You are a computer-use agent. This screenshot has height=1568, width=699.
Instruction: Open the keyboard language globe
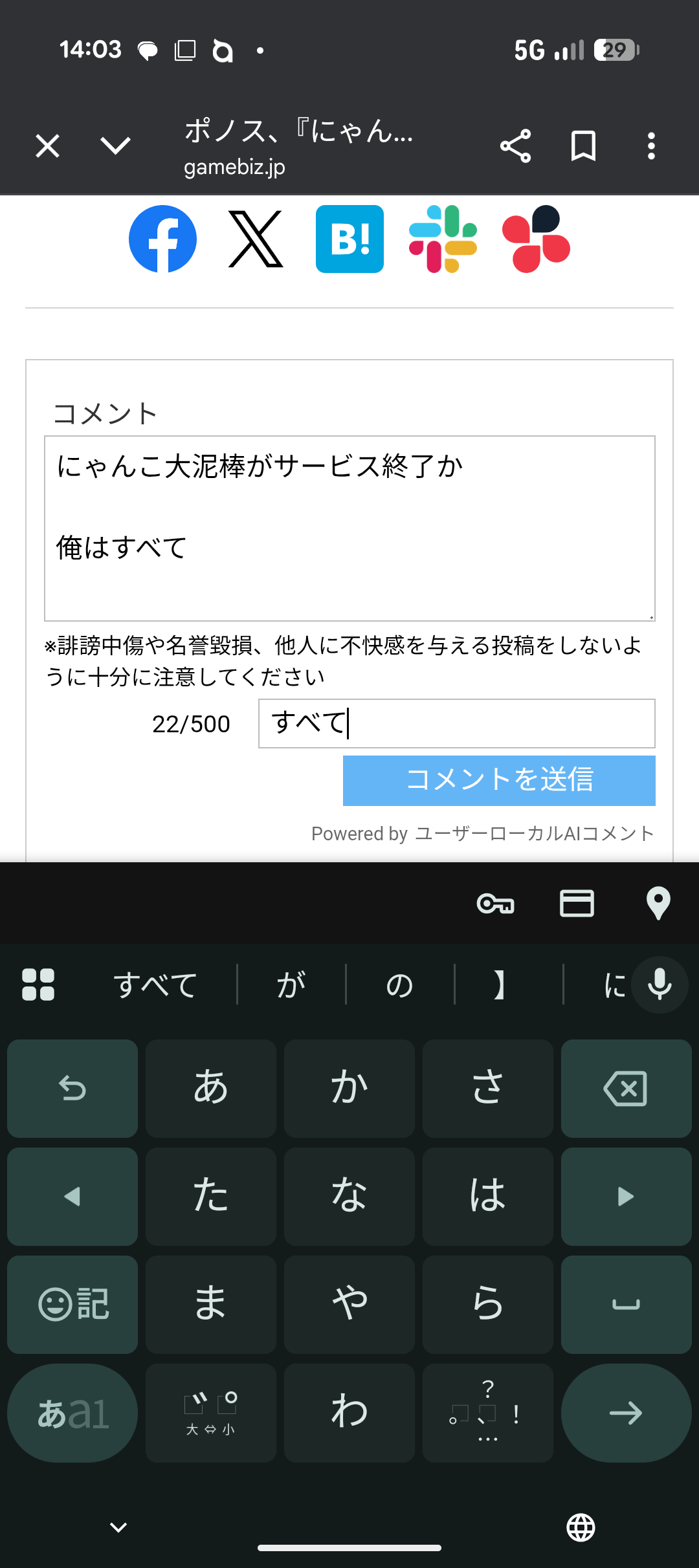pos(581,1528)
